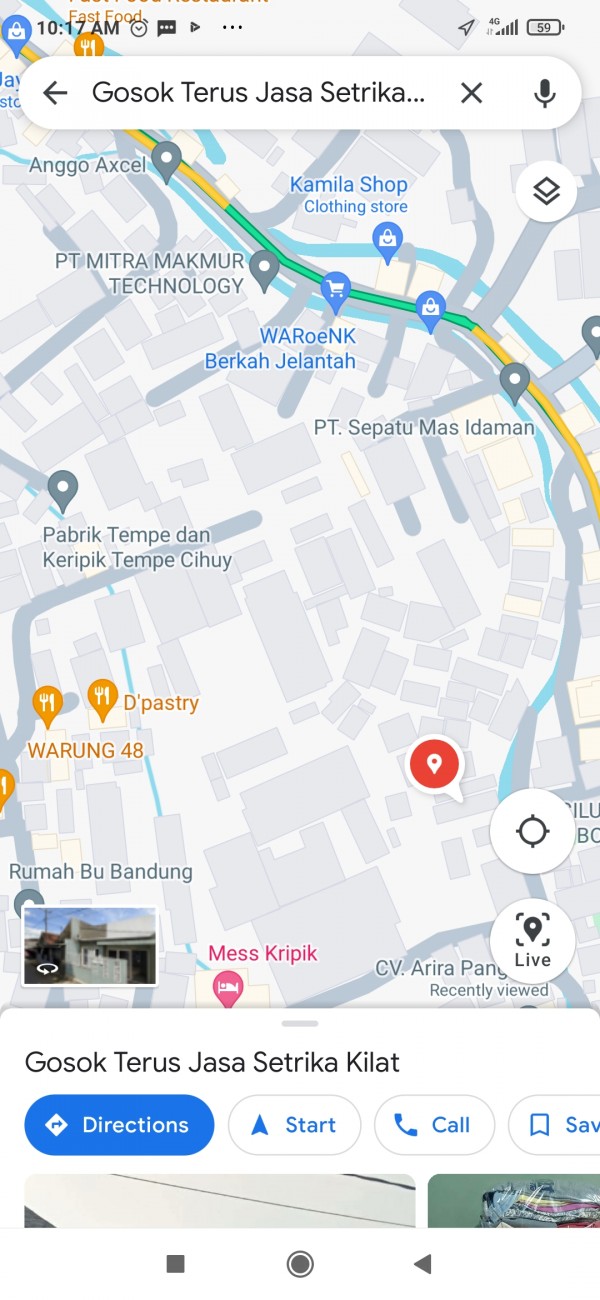The height and width of the screenshot is (1300, 600).
Task: Expand the place details sheet handle
Action: pos(300,1023)
